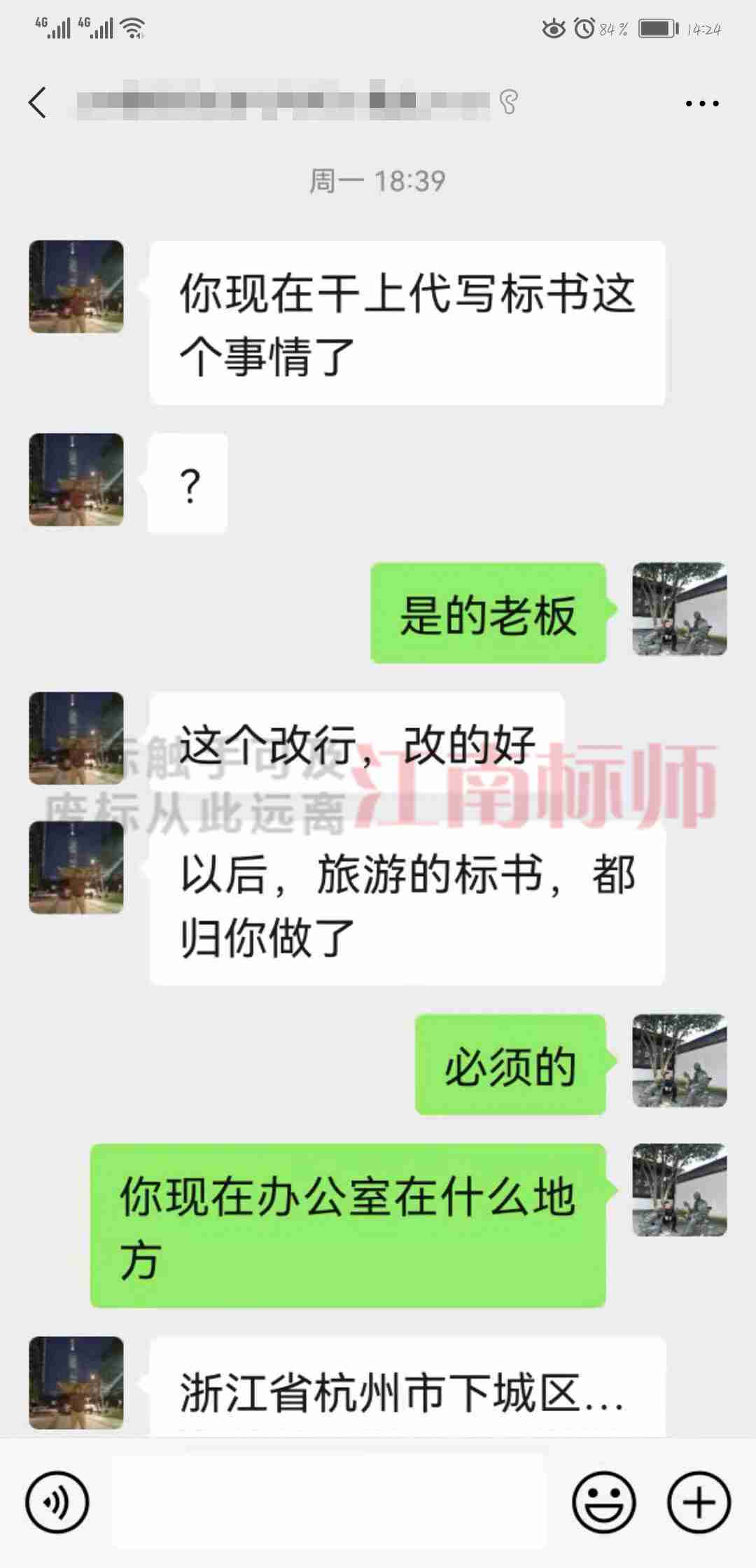
Task: Open own avatar beside 是的老板 message
Action: pyautogui.click(x=679, y=609)
